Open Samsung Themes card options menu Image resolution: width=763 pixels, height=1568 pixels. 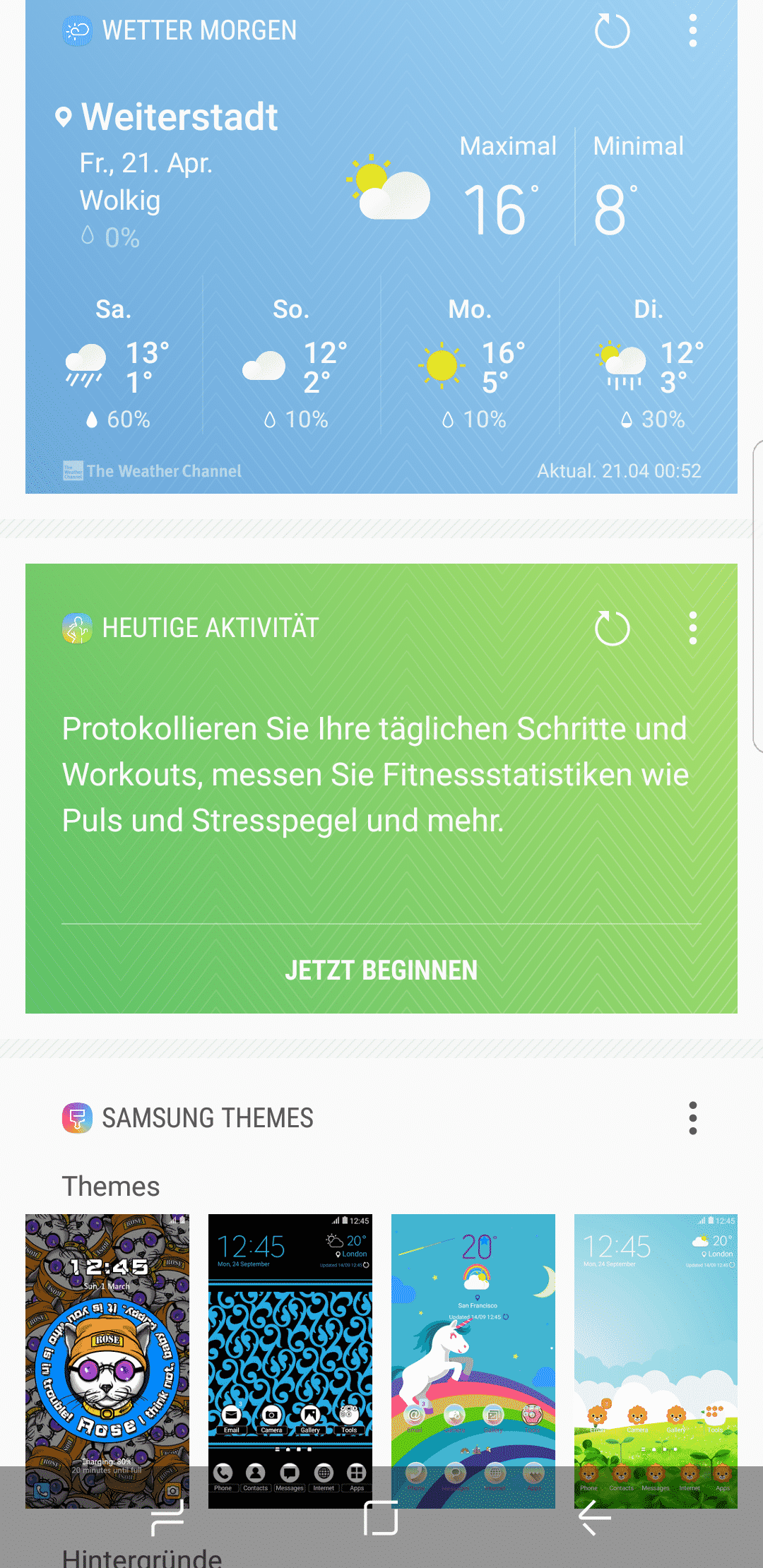tap(693, 1118)
